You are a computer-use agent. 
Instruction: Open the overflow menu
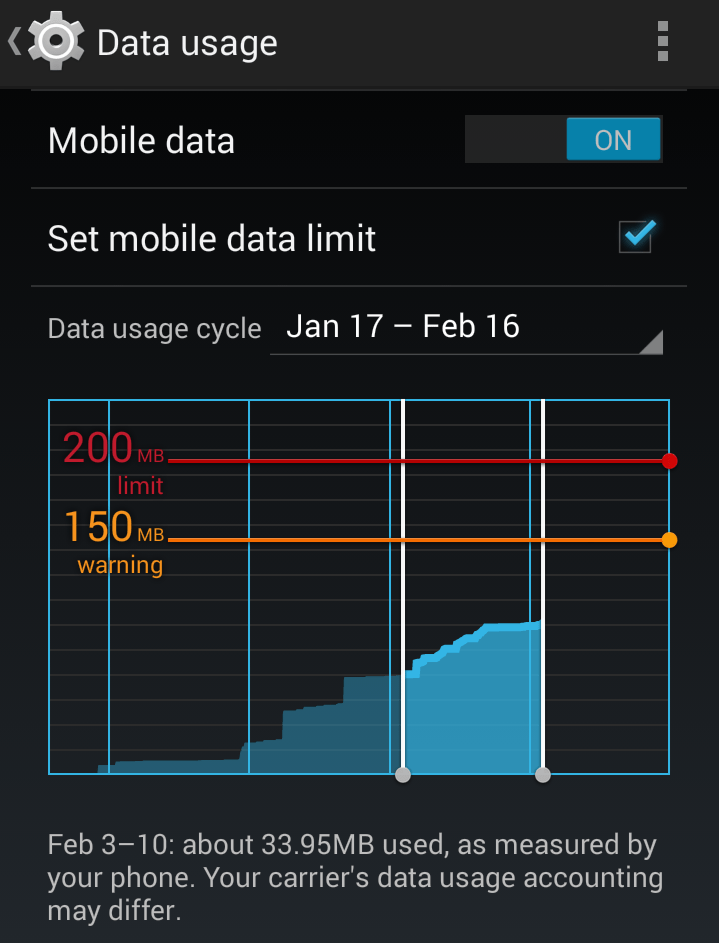(x=661, y=42)
